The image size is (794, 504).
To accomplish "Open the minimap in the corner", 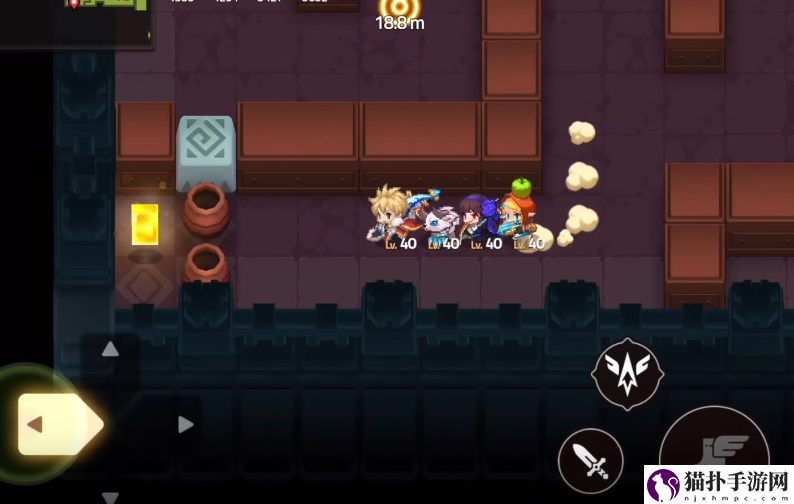I will [75, 20].
